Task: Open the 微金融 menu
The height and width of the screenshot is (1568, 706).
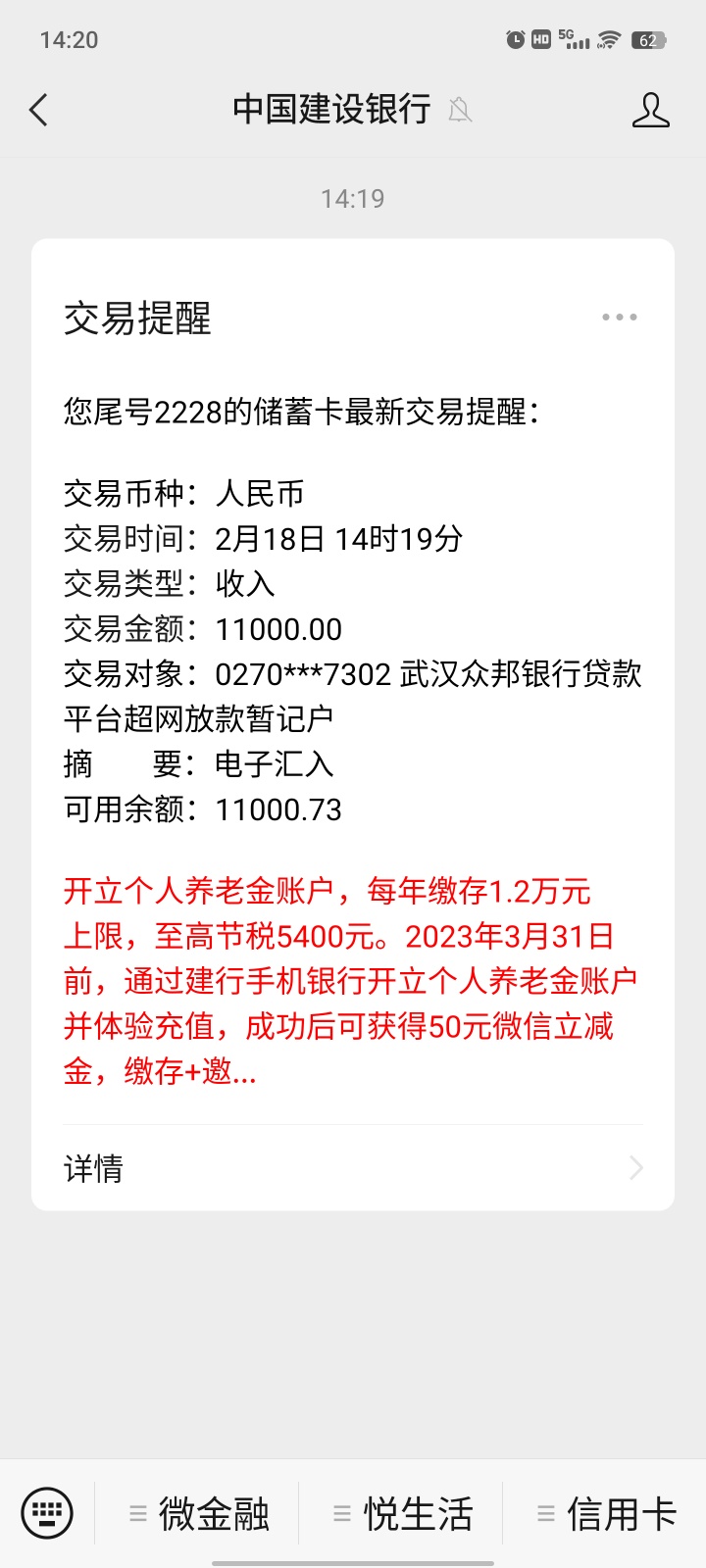Action: tap(199, 1514)
